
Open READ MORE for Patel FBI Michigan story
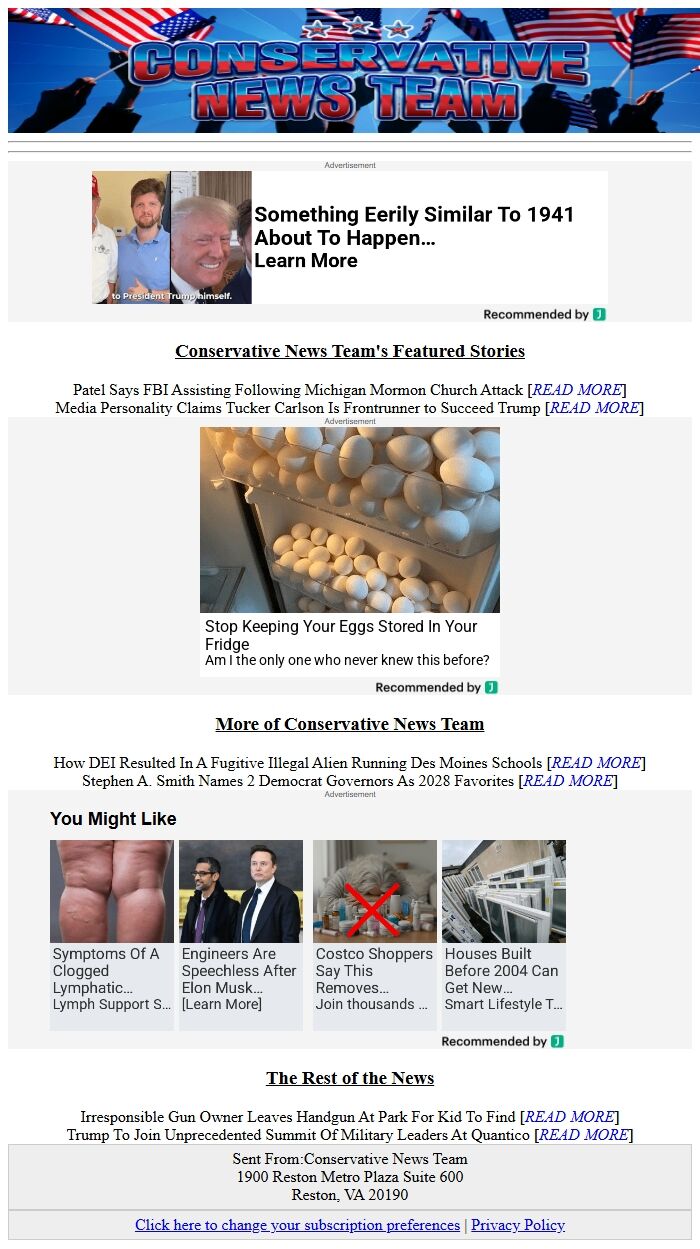pyautogui.click(x=577, y=390)
